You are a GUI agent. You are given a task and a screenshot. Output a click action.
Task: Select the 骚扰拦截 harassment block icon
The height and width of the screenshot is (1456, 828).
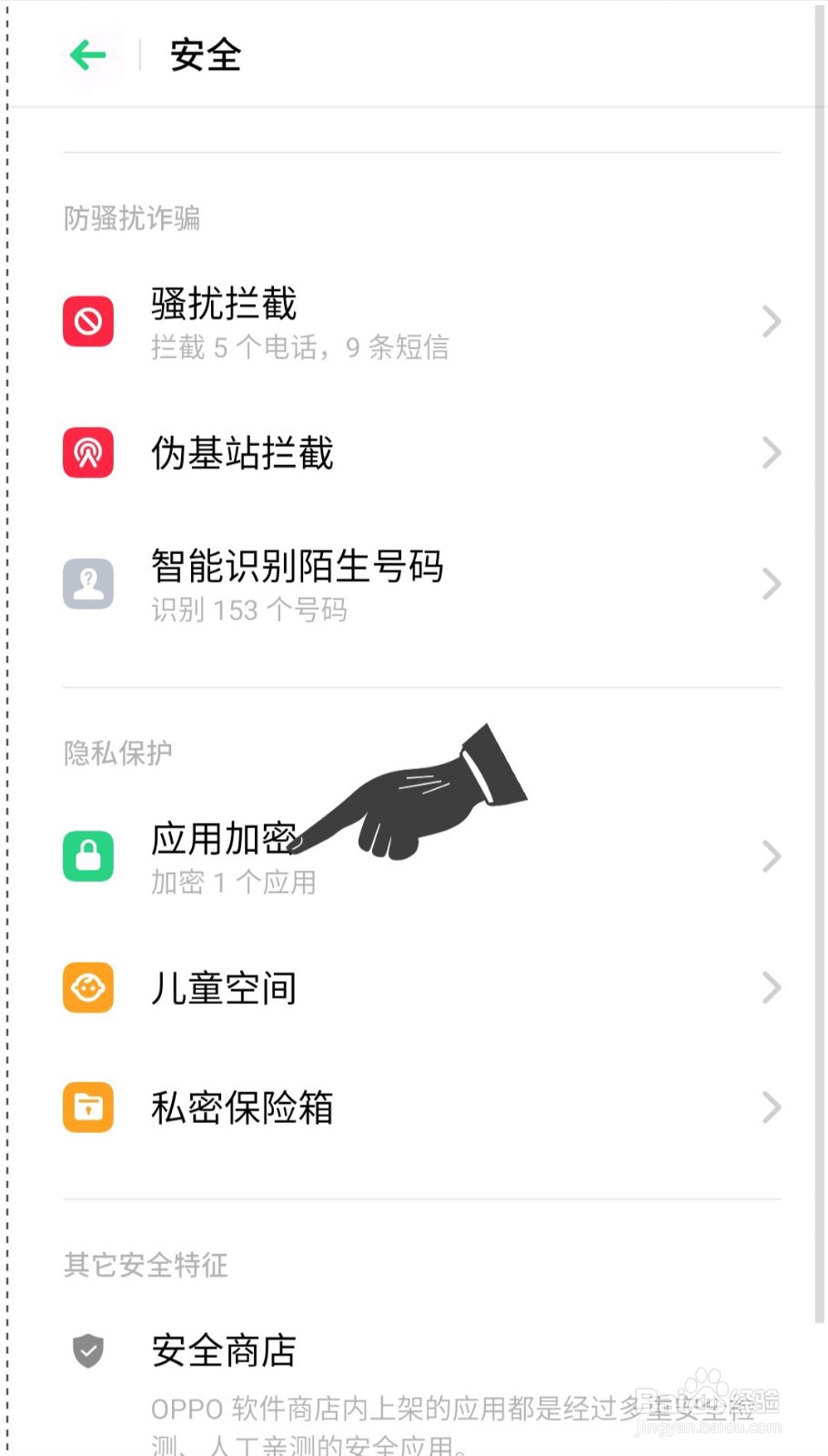87,321
